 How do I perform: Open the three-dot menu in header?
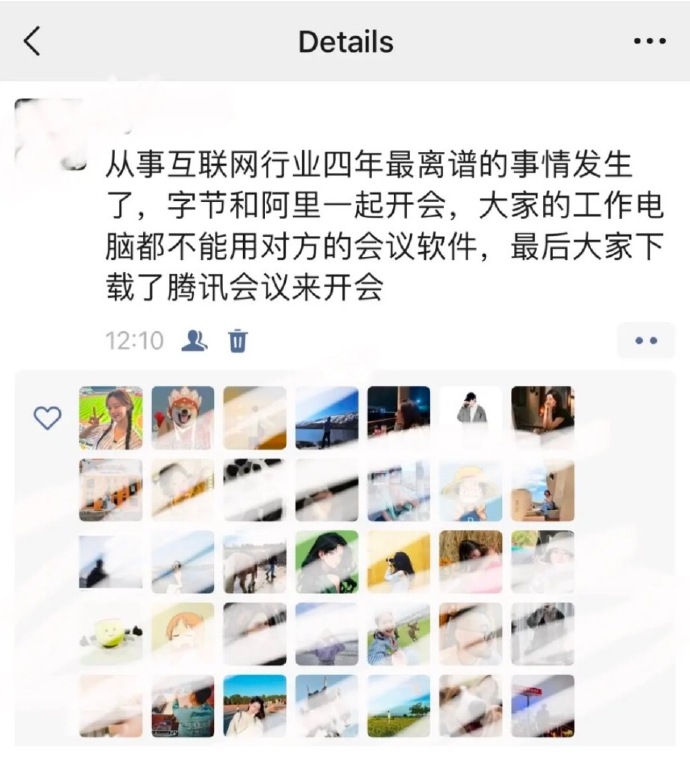tap(649, 42)
